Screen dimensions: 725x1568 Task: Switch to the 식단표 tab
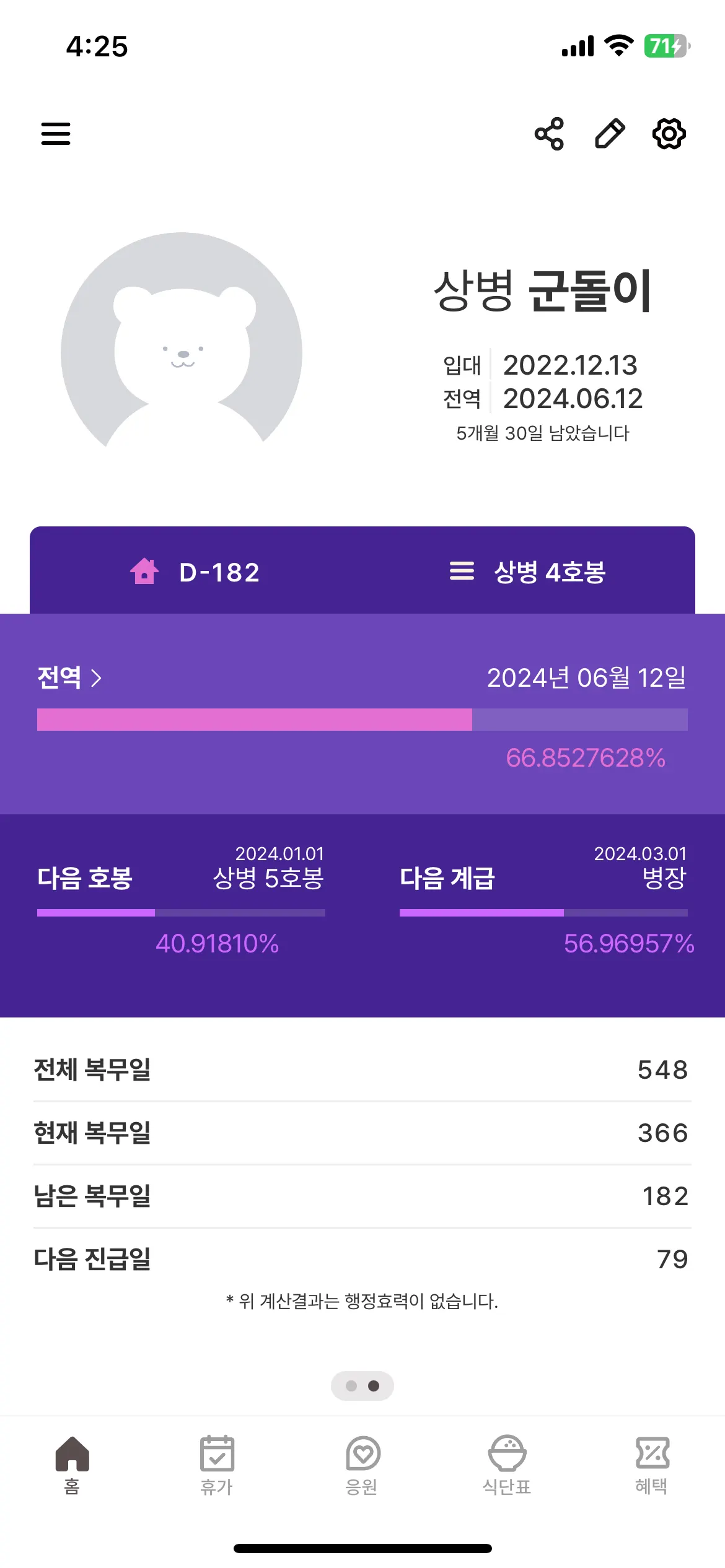(x=507, y=1465)
